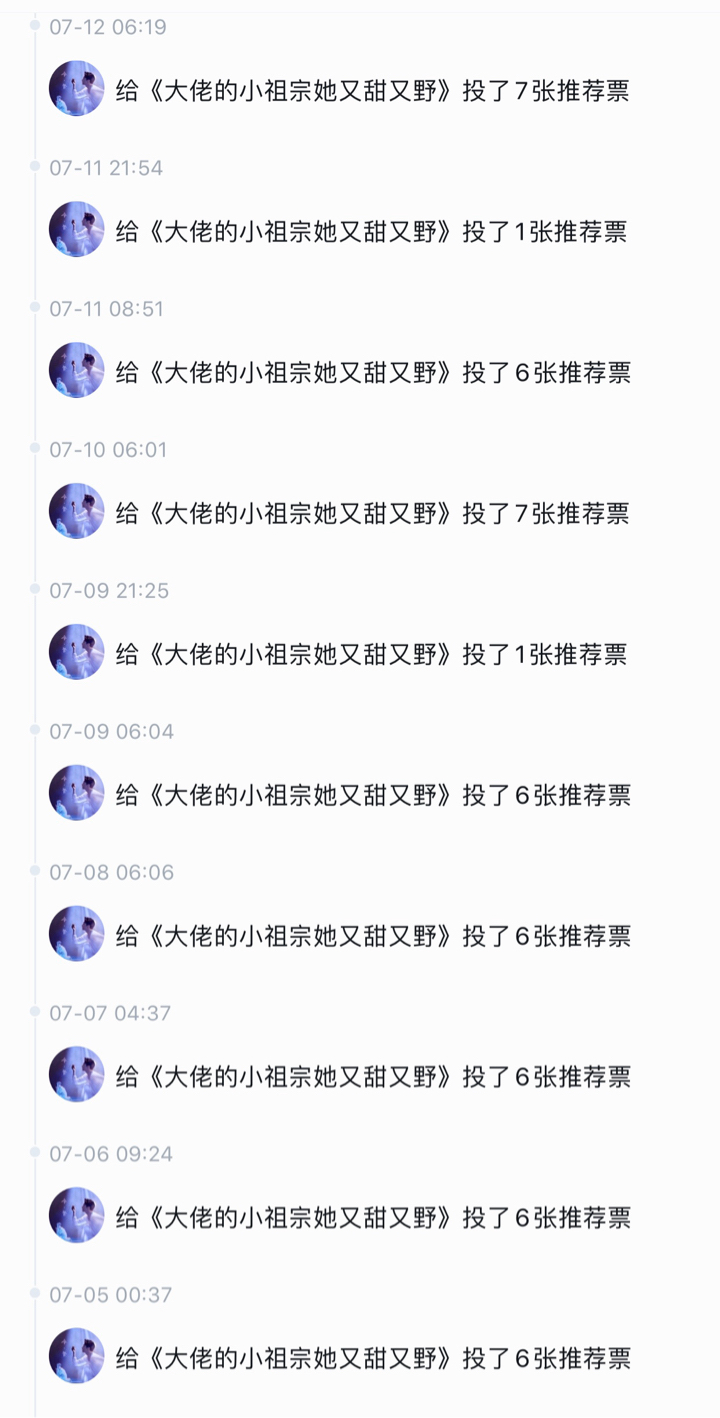720x1418 pixels.
Task: Open the 07-12 06:19 recommendation vote entry
Action: coord(372,91)
